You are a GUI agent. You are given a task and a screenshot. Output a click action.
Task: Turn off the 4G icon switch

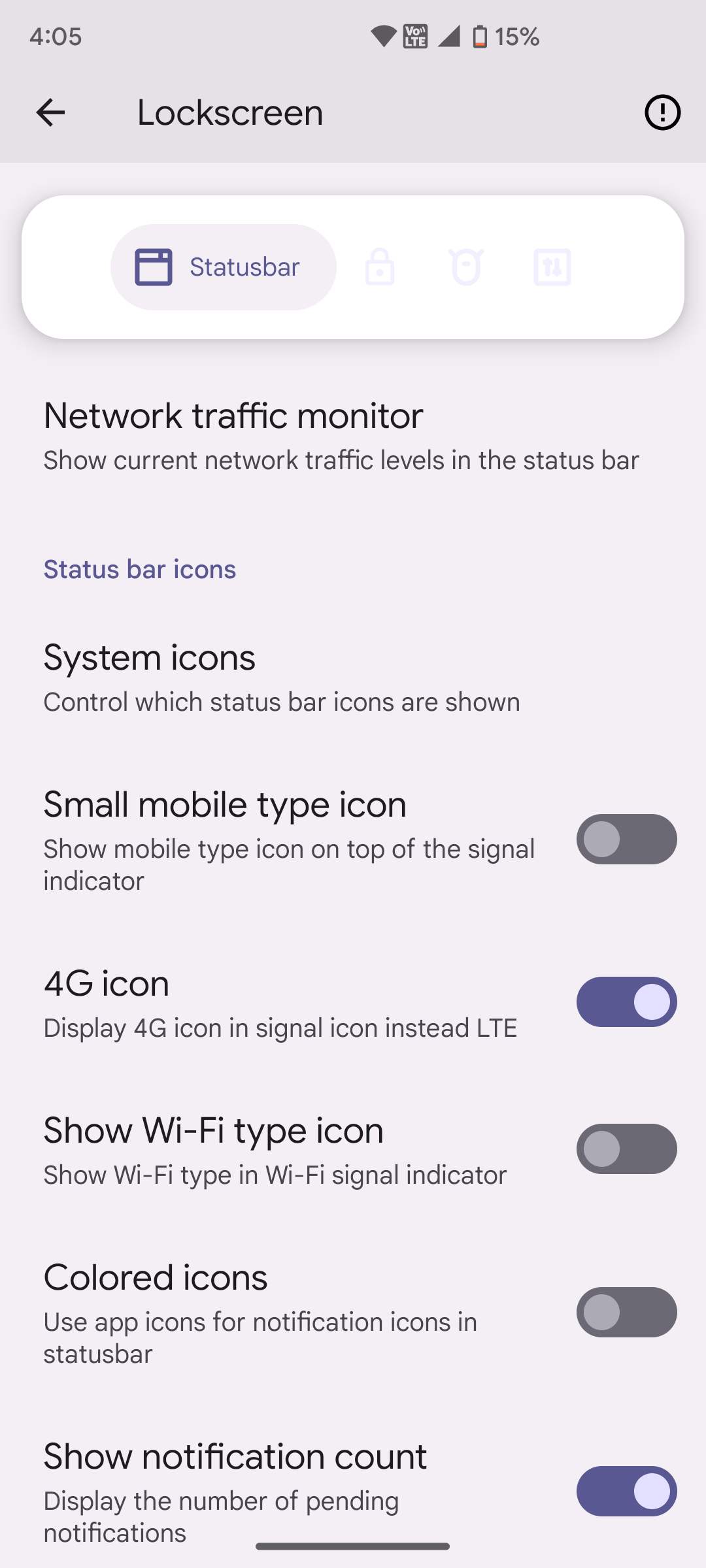point(626,1002)
